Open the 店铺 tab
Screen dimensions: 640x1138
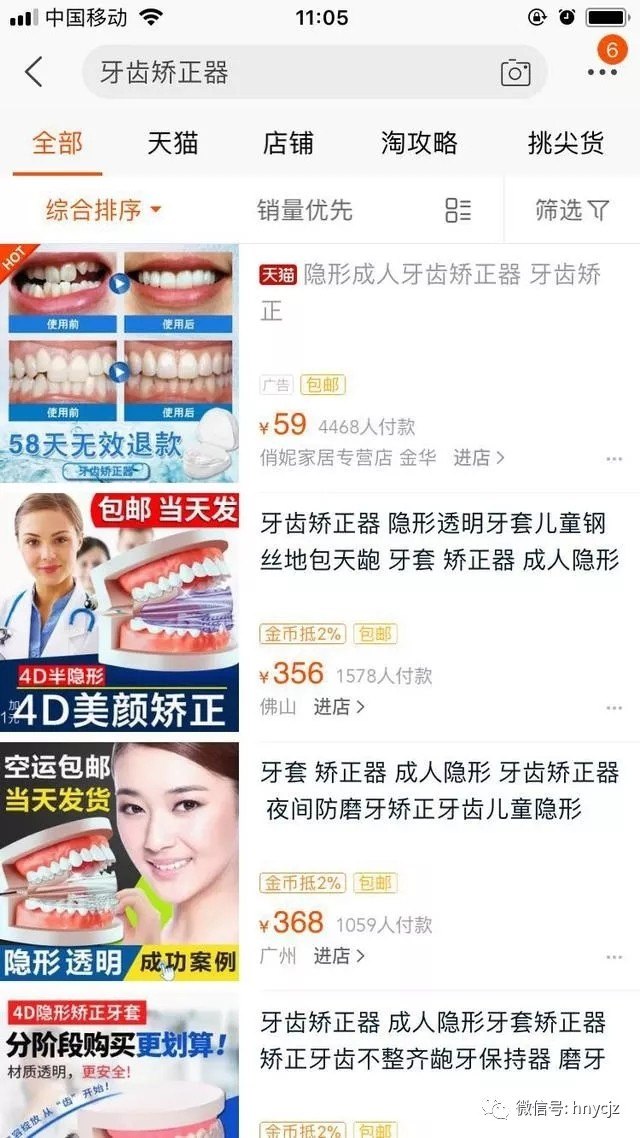pyautogui.click(x=288, y=143)
